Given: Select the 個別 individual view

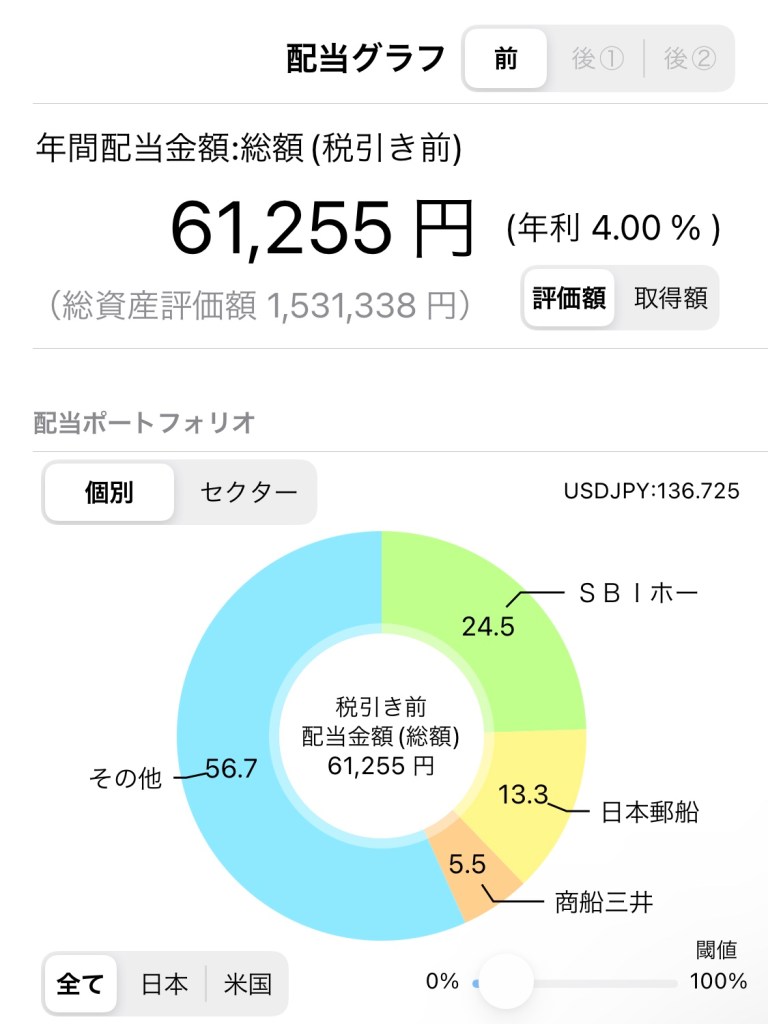Looking at the screenshot, I should click(110, 492).
